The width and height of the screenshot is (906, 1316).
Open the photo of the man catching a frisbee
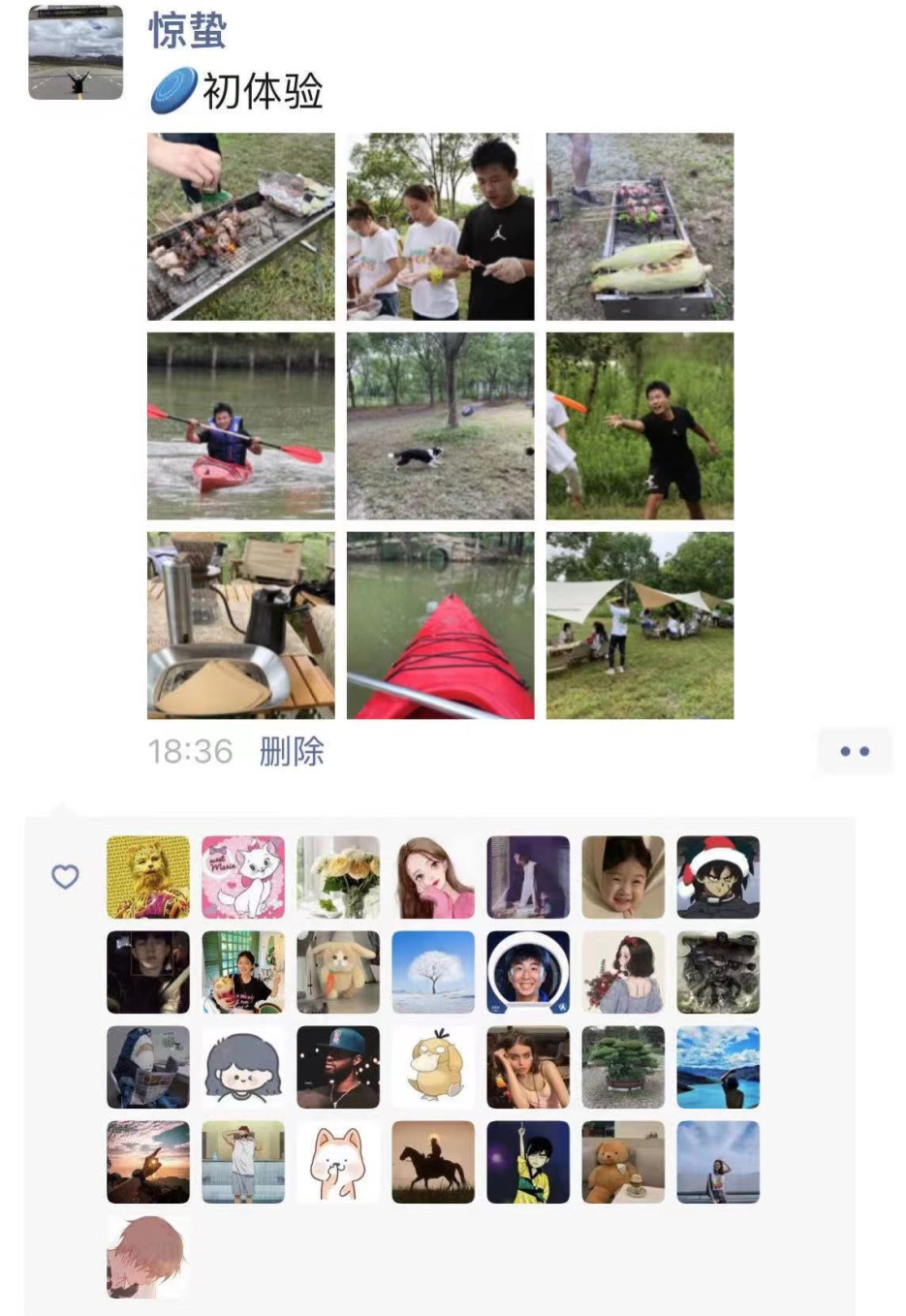[x=640, y=426]
